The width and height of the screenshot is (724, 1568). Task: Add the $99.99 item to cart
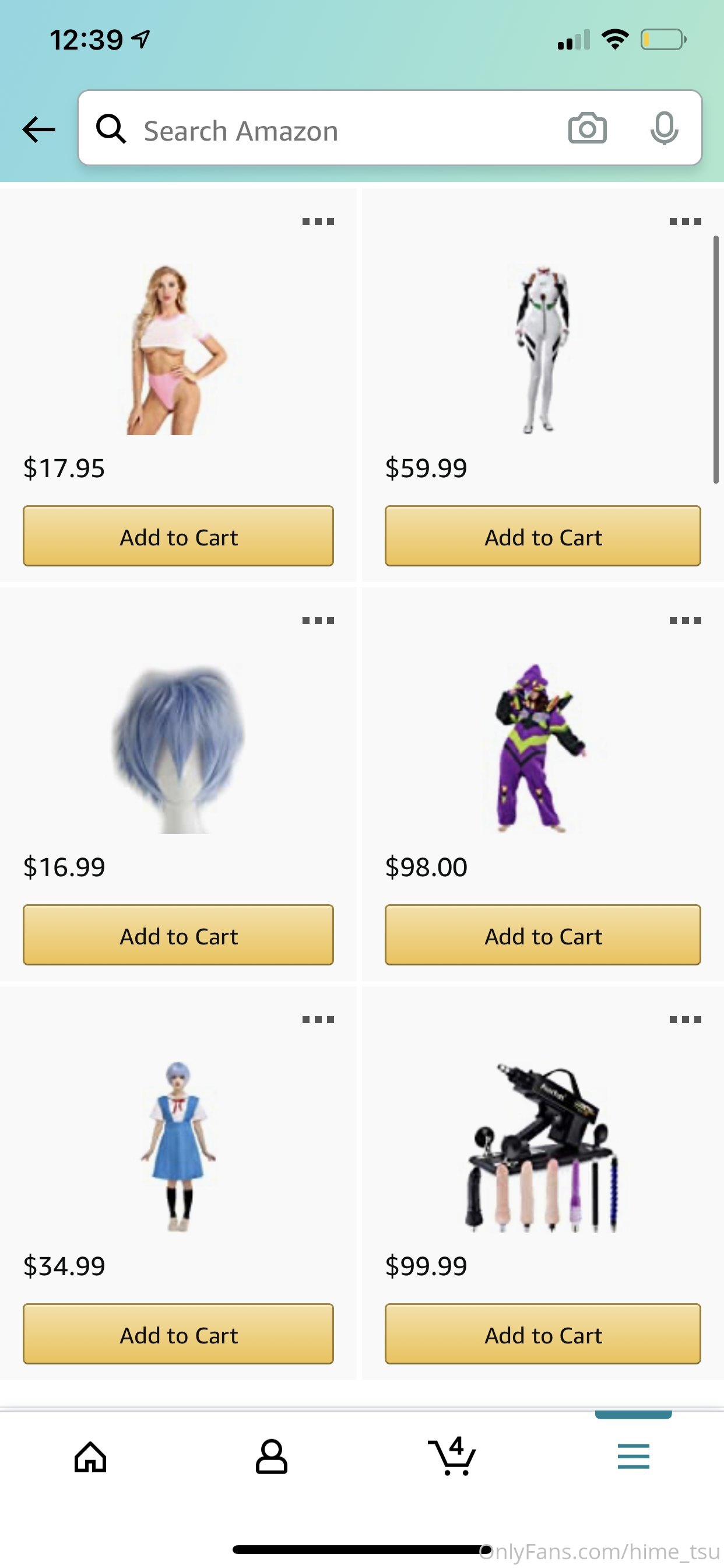point(543,1334)
